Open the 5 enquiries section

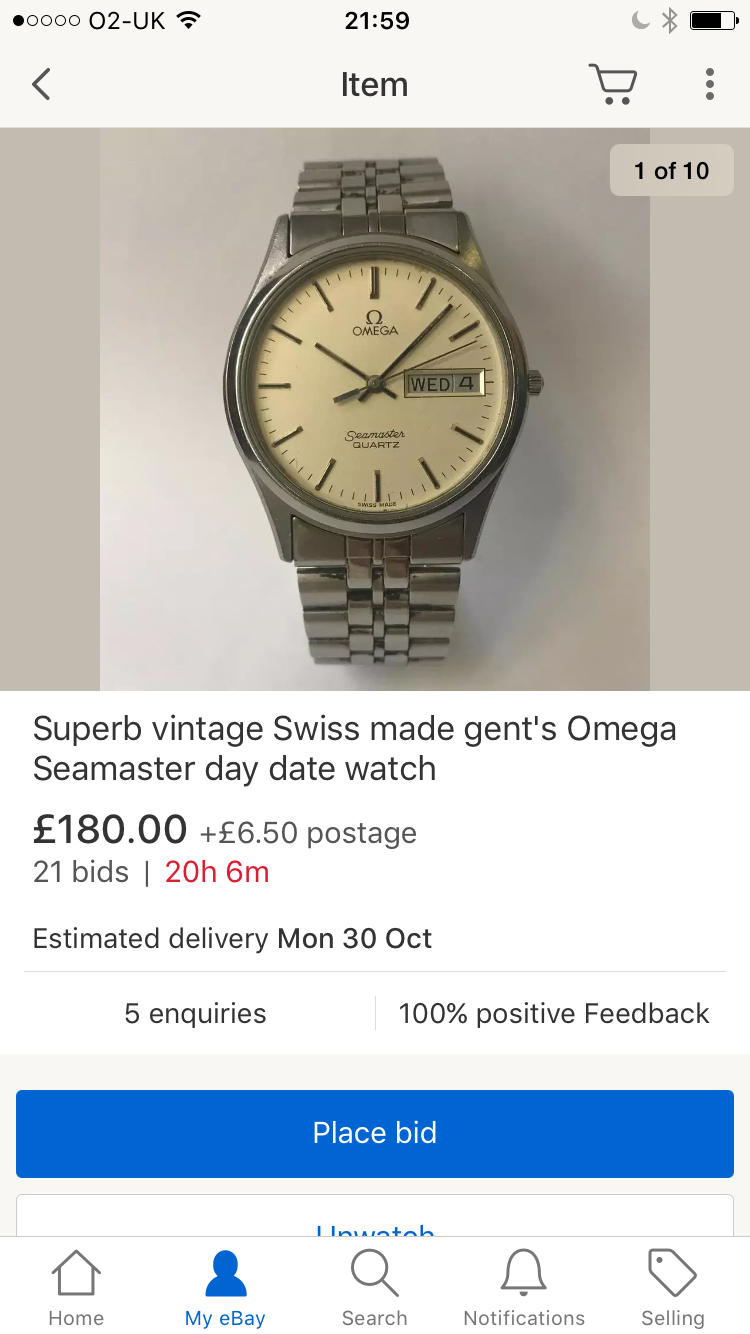point(195,1013)
